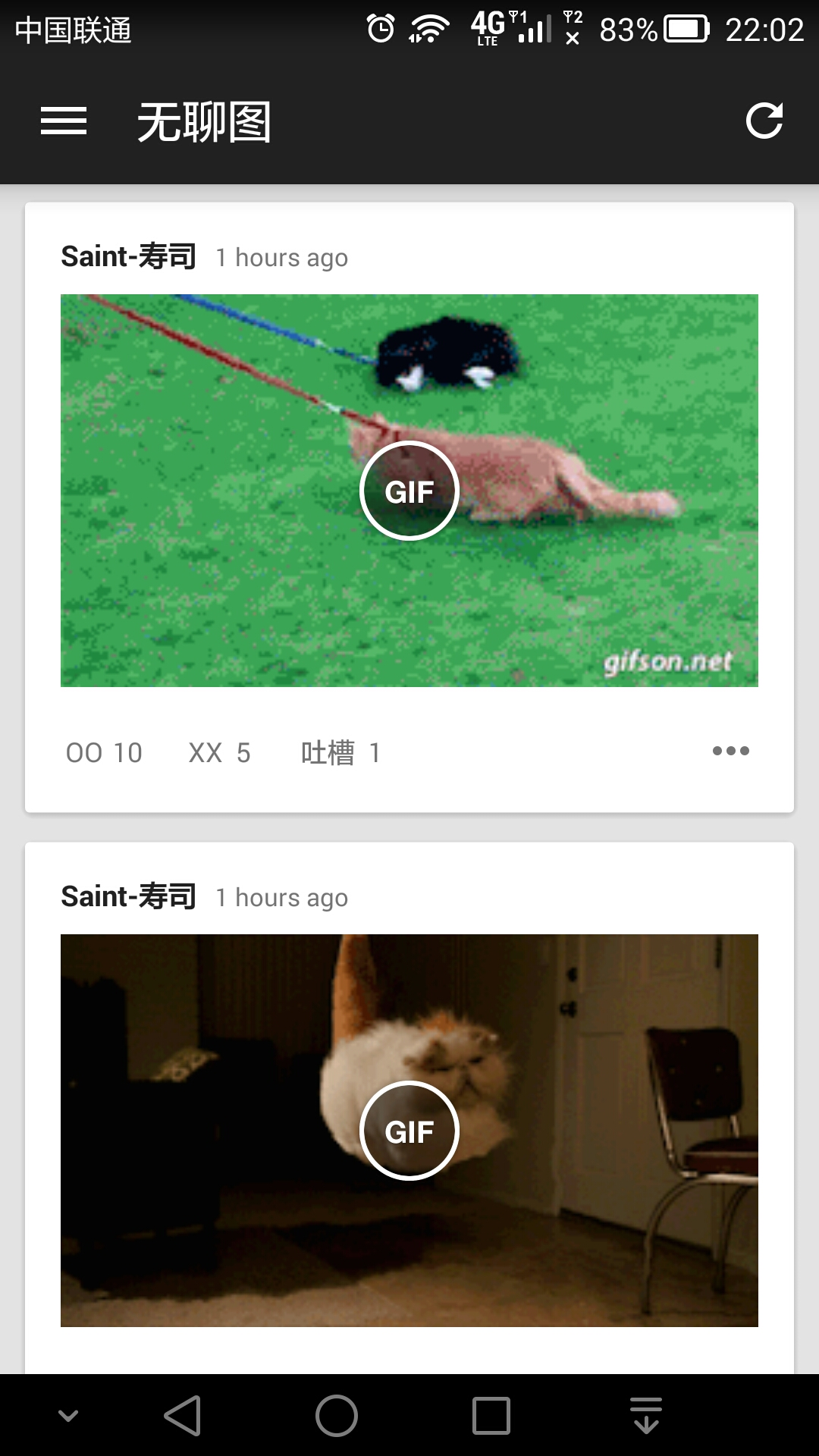
Task: Return to the home screen
Action: coord(337,1416)
